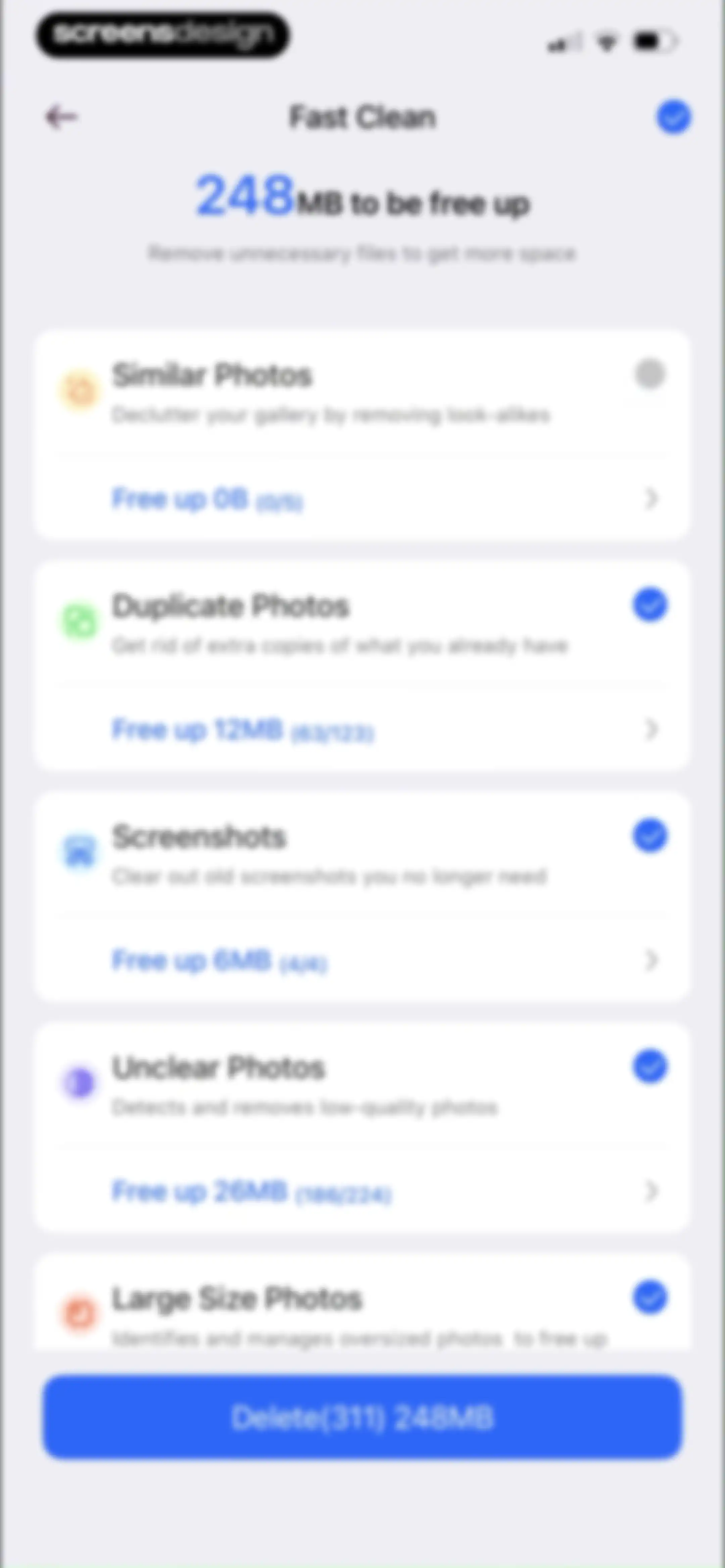This screenshot has height=1568, width=725.
Task: Deselect the Large Size Photos checkbox
Action: (650, 1297)
